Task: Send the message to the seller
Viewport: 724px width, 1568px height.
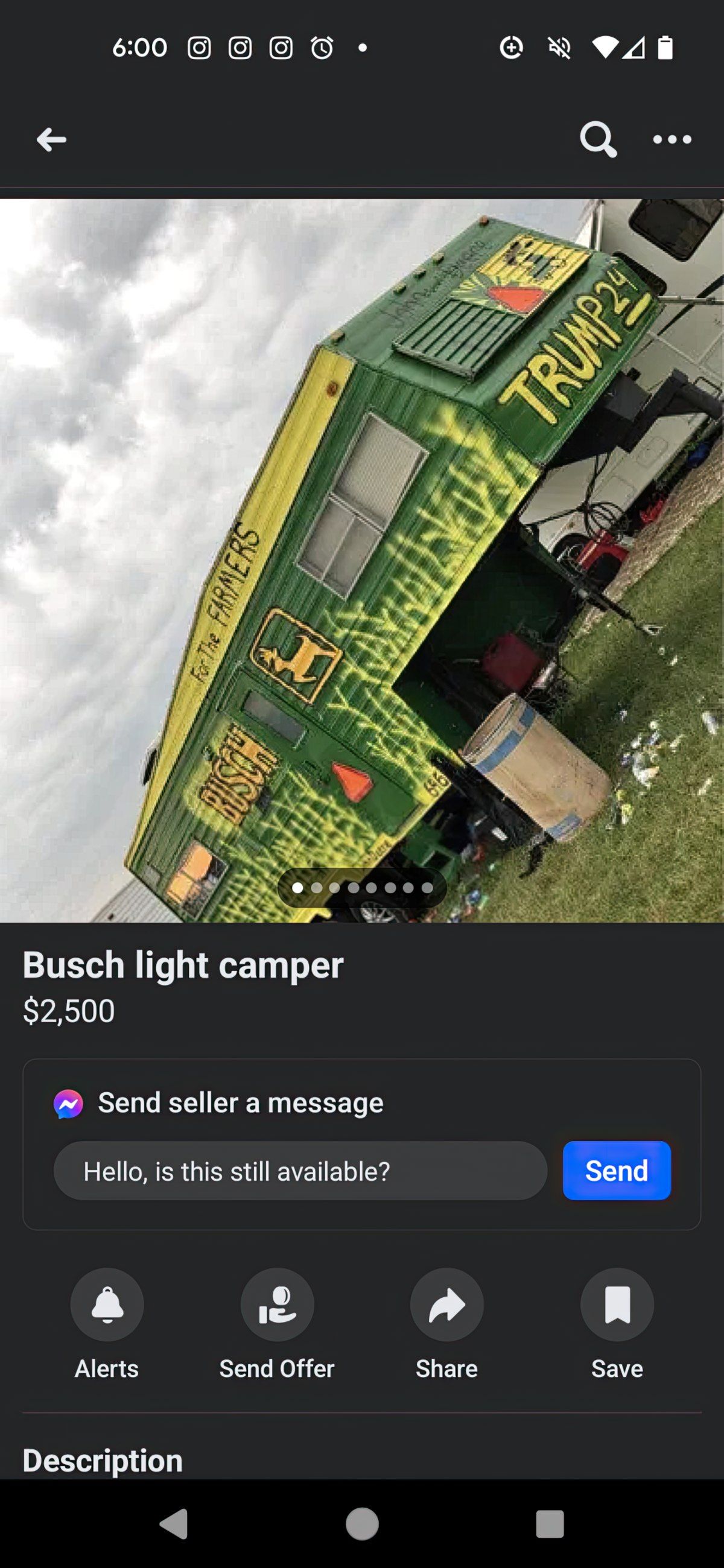Action: coord(616,1171)
